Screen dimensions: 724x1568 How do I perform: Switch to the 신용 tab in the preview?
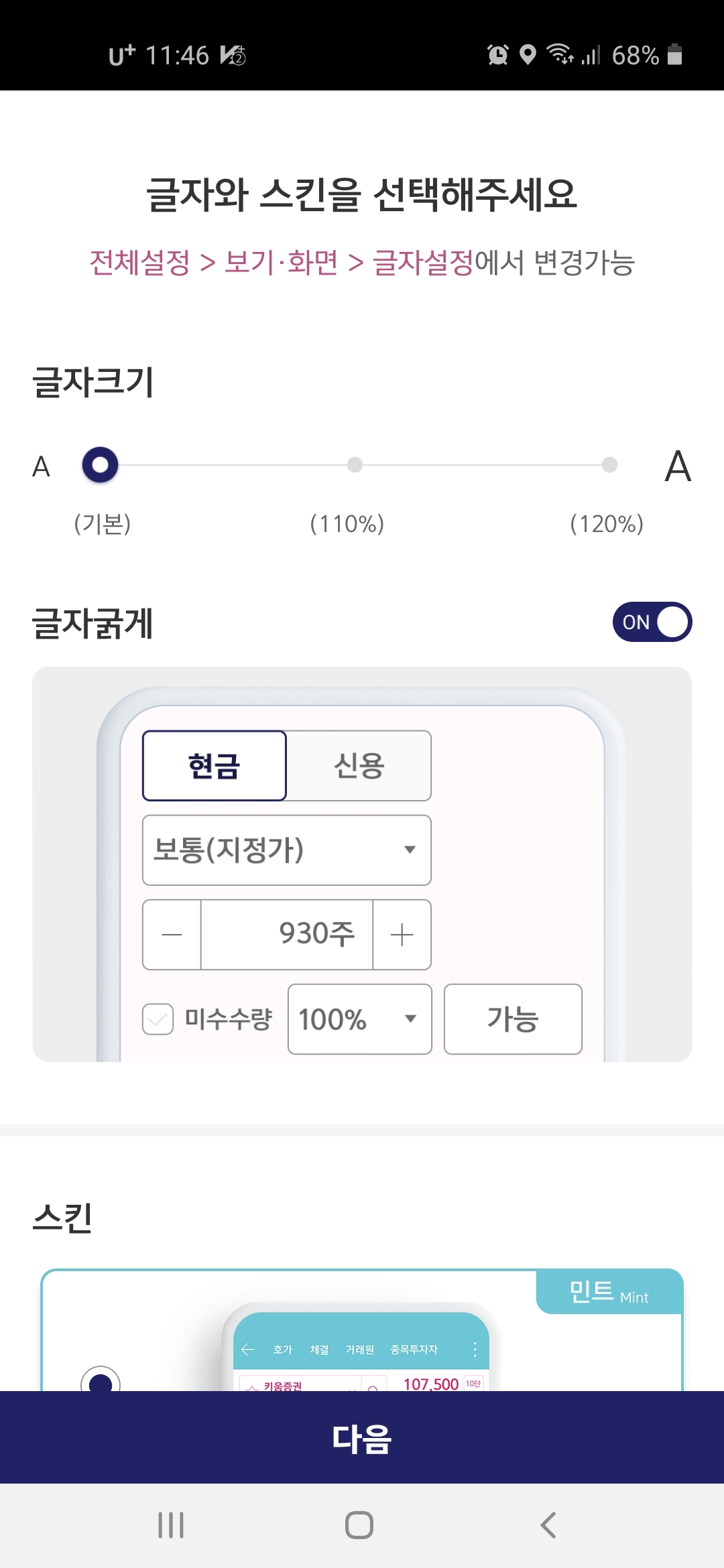tap(359, 766)
